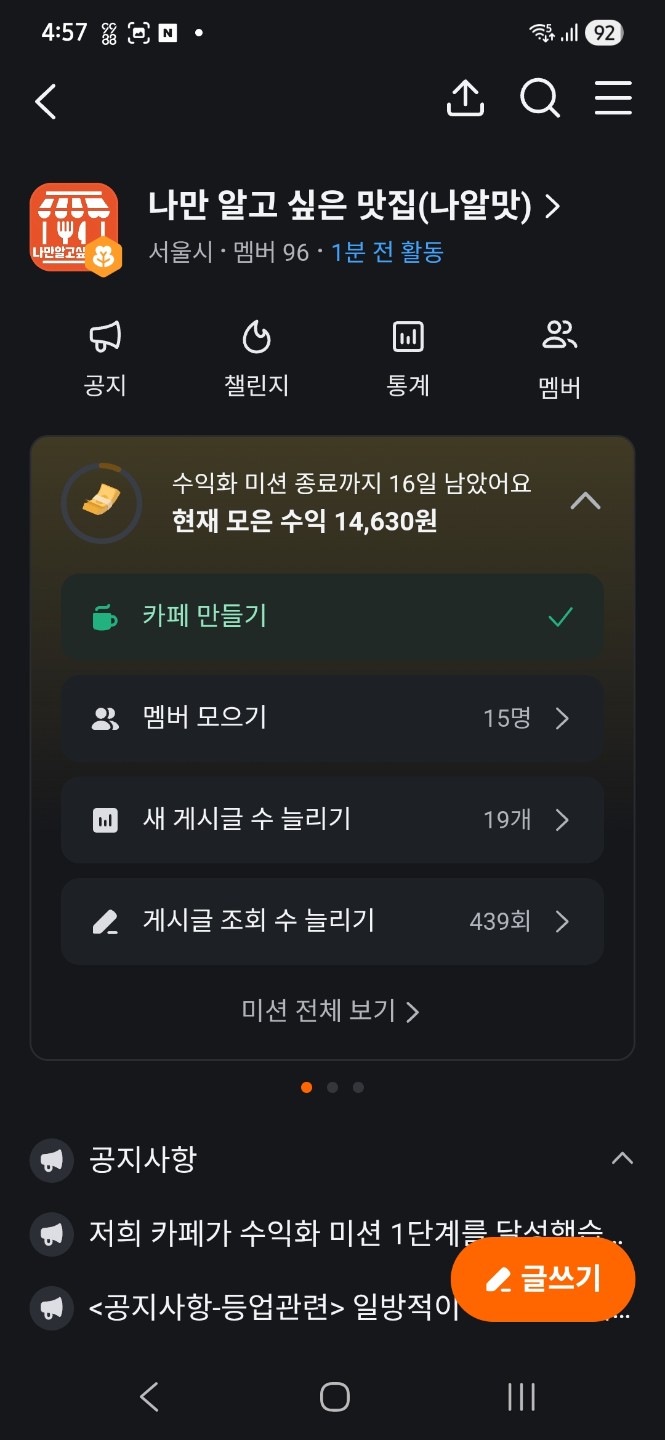Share this cafe
Image resolution: width=665 pixels, height=1440 pixels.
[465, 99]
